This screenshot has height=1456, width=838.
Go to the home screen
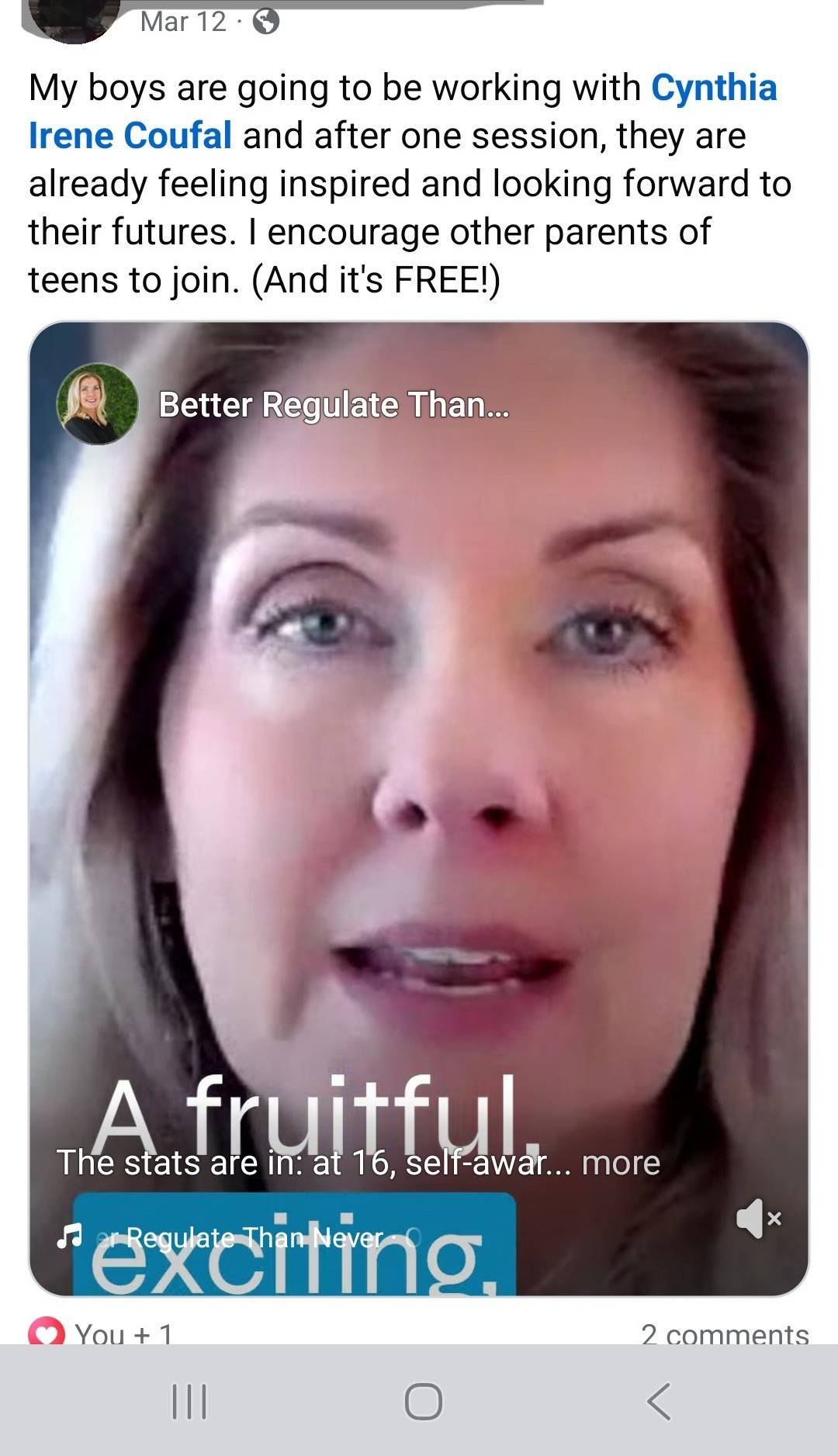424,1402
